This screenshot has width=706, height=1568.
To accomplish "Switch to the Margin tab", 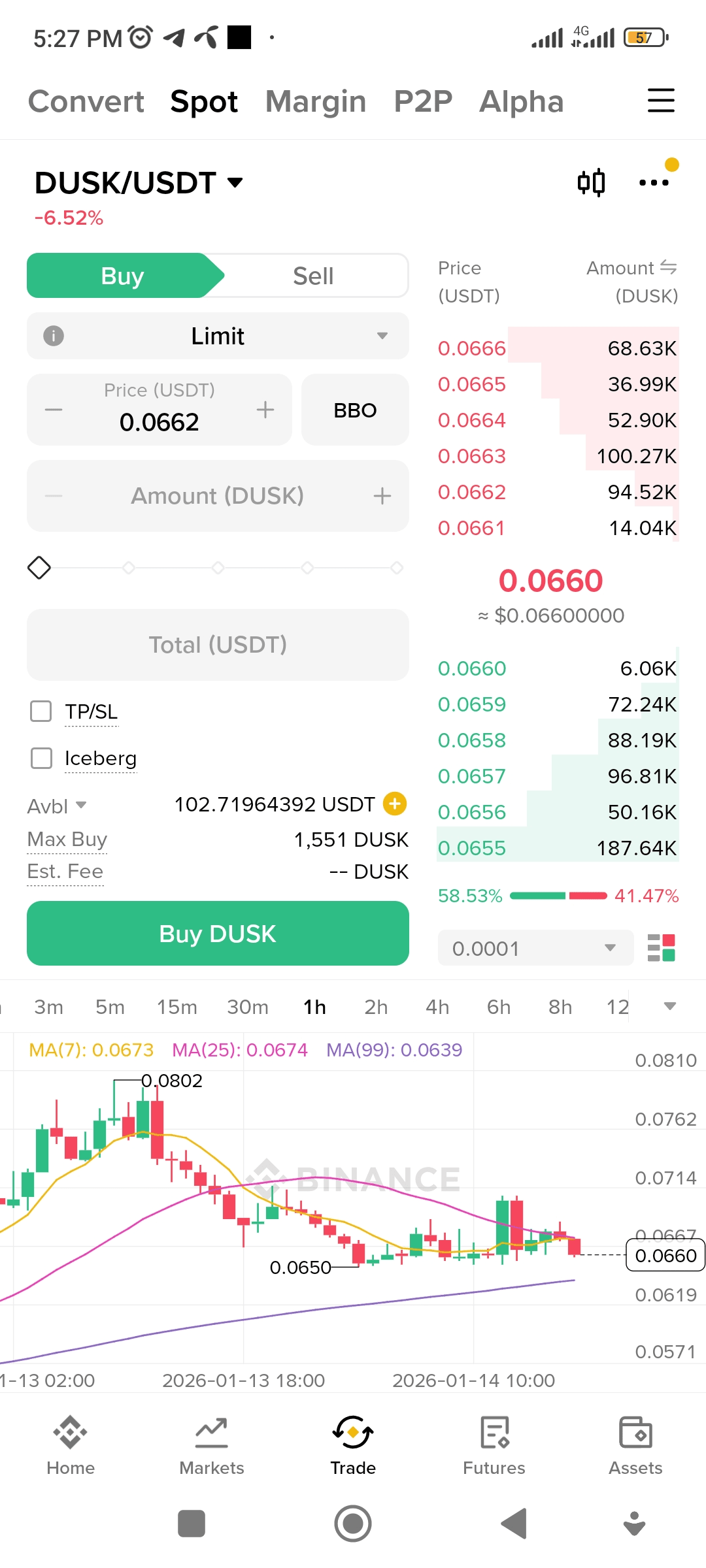I will (x=316, y=102).
